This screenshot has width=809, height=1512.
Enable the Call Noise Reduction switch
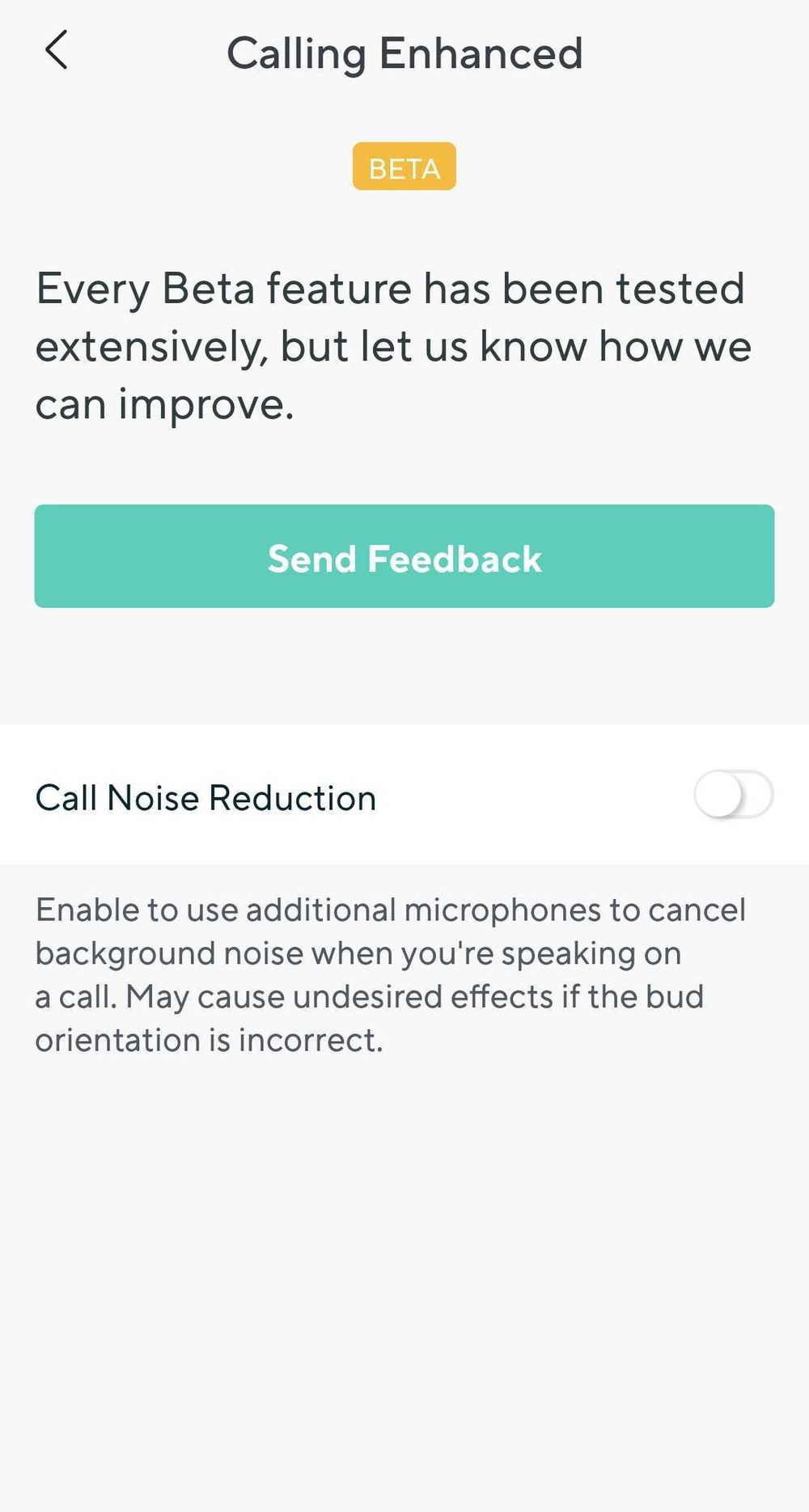point(733,795)
